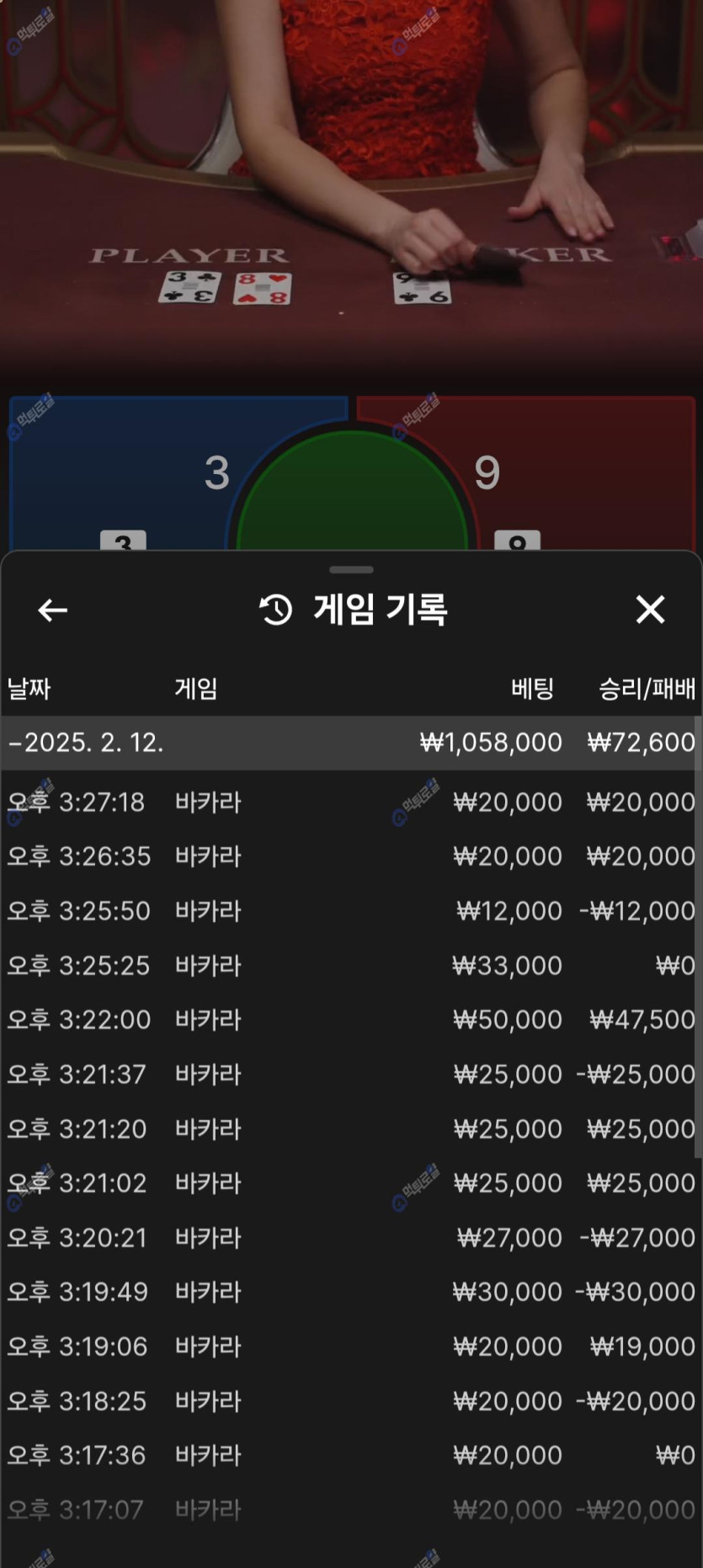Open the 오후 3:18:25 바카라 record

[350, 1401]
